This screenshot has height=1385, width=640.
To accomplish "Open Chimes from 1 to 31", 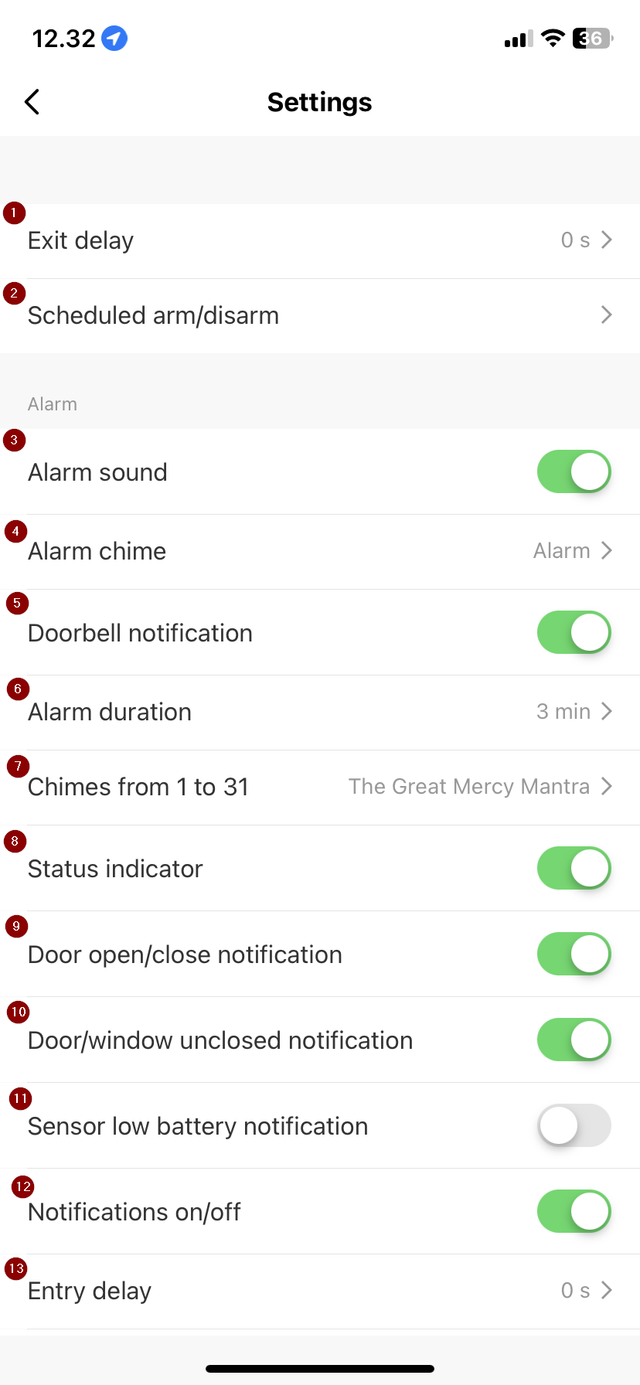I will (320, 787).
